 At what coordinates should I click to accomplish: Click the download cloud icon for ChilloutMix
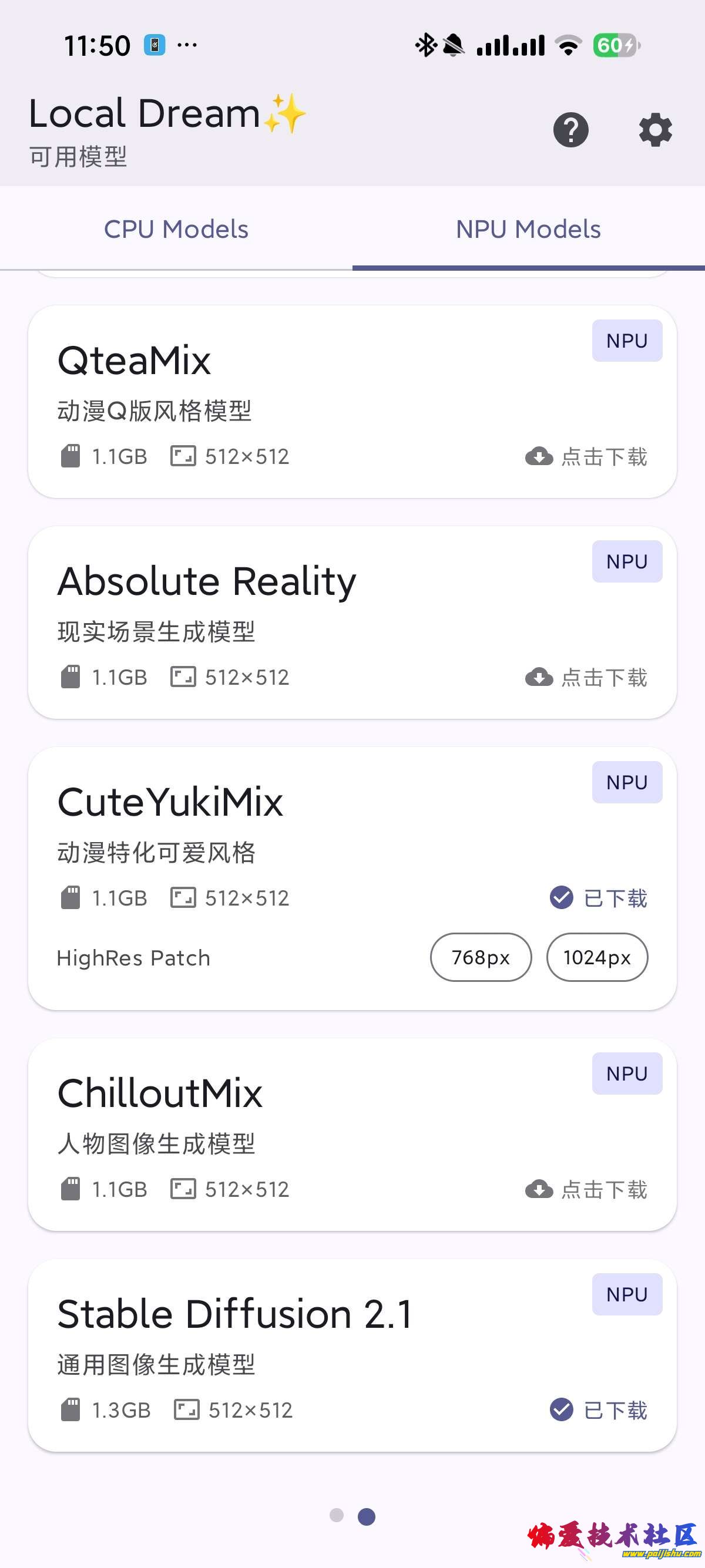tap(538, 1189)
